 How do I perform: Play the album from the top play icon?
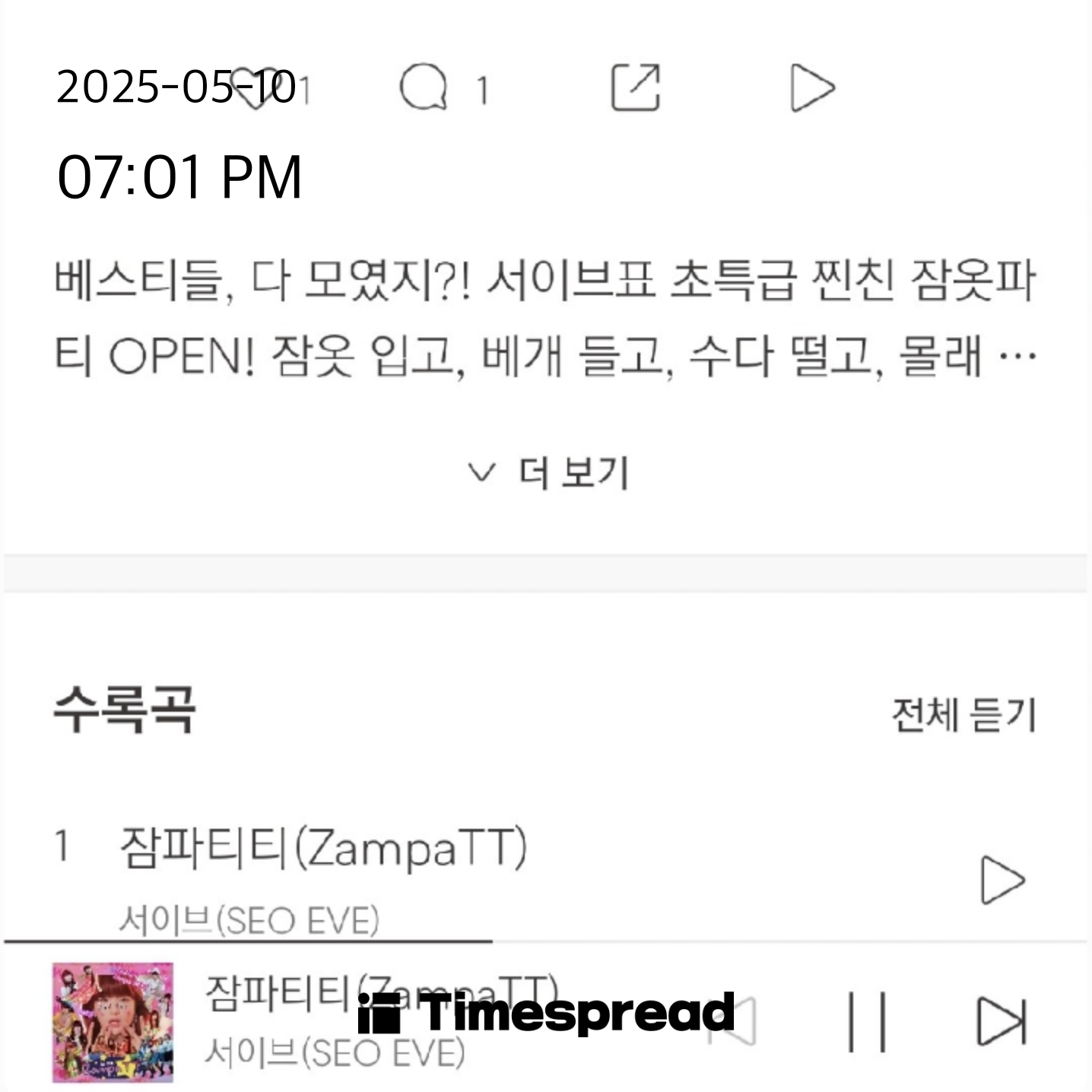811,88
